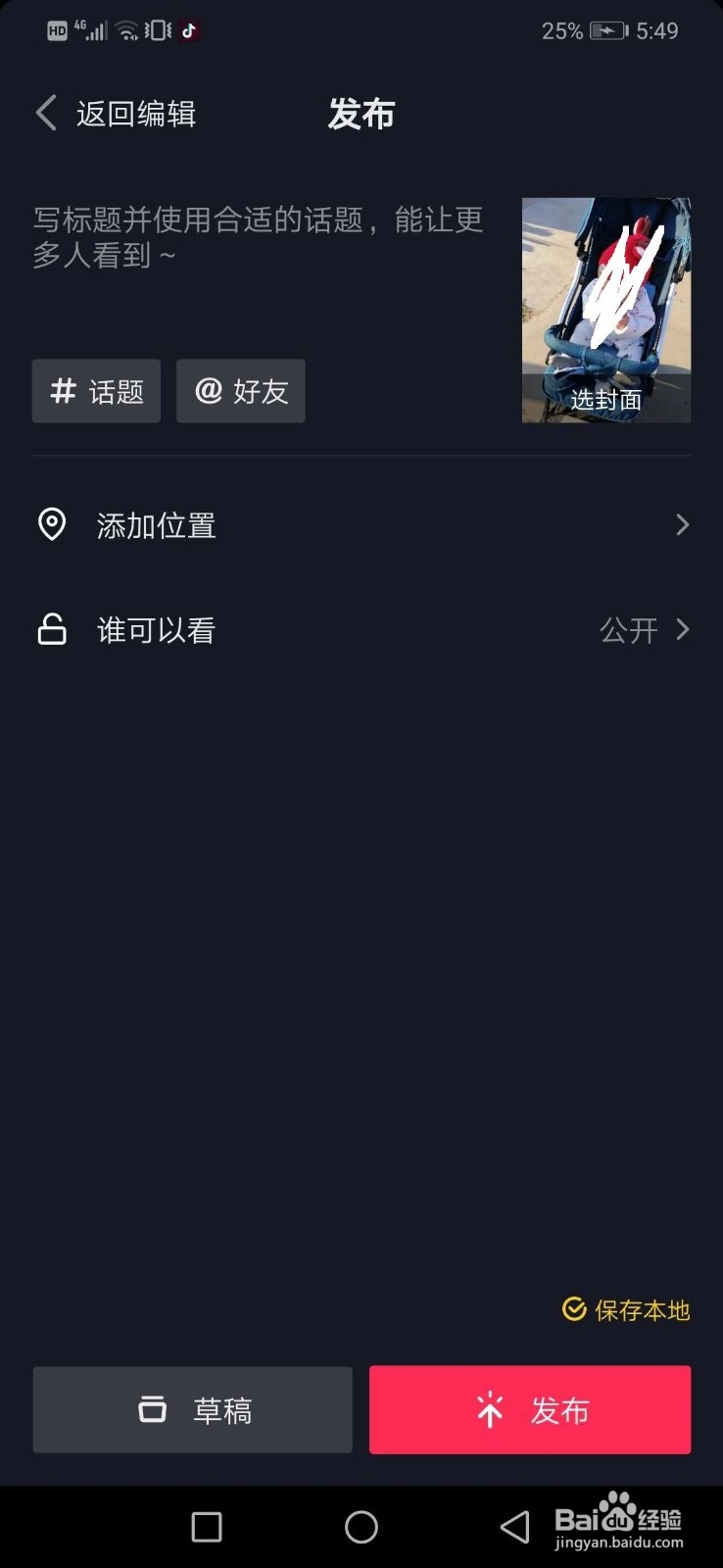Select the 发布 page title
The image size is (723, 1568).
coord(361,113)
